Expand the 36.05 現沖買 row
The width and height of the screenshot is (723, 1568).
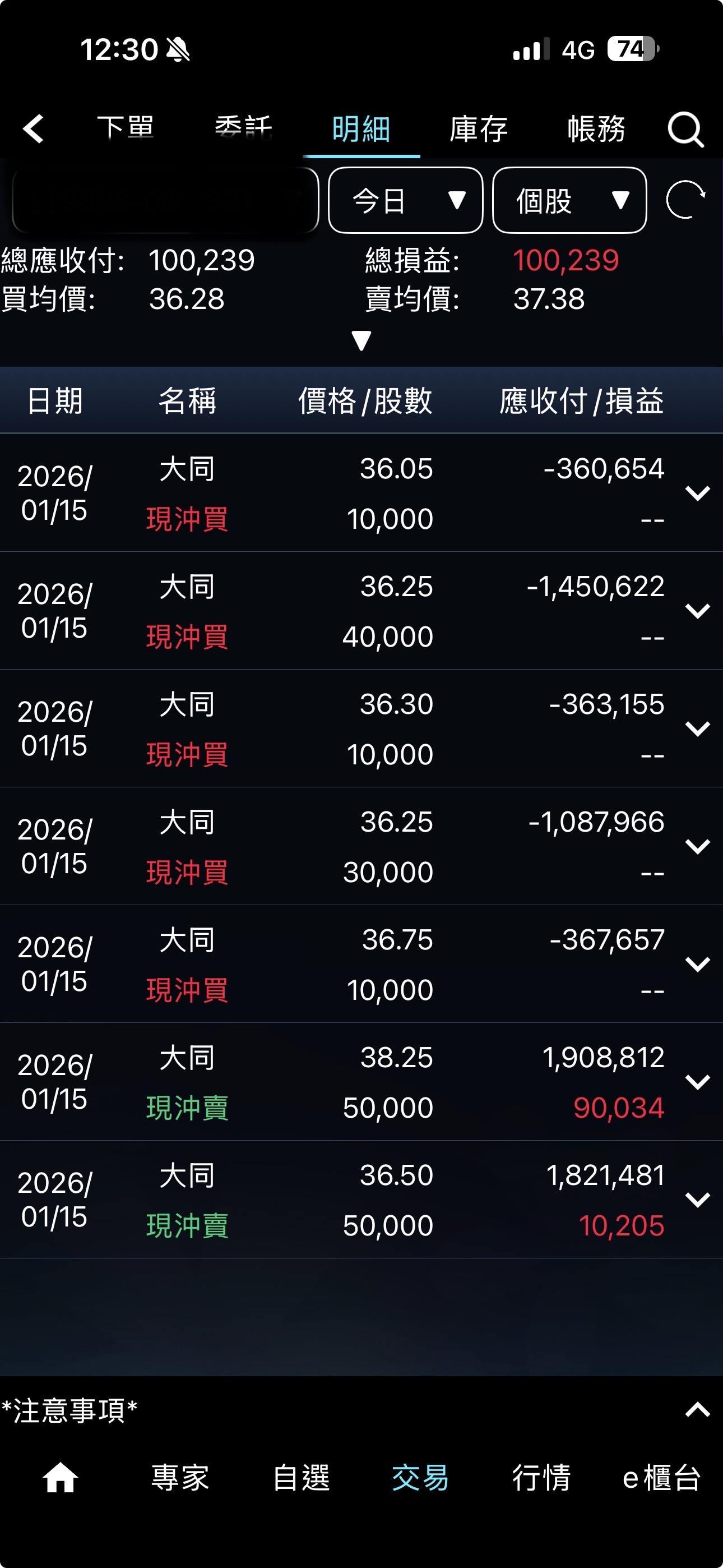(x=697, y=493)
